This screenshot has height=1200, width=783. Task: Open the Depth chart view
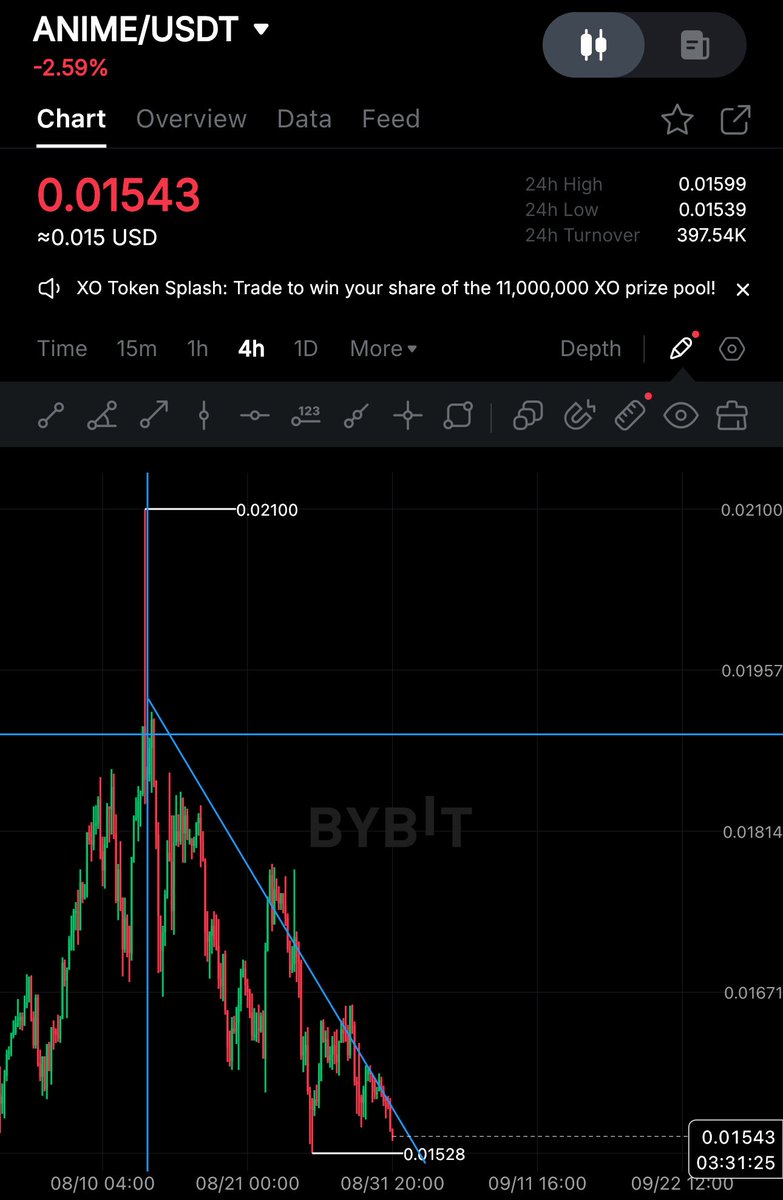pos(590,349)
